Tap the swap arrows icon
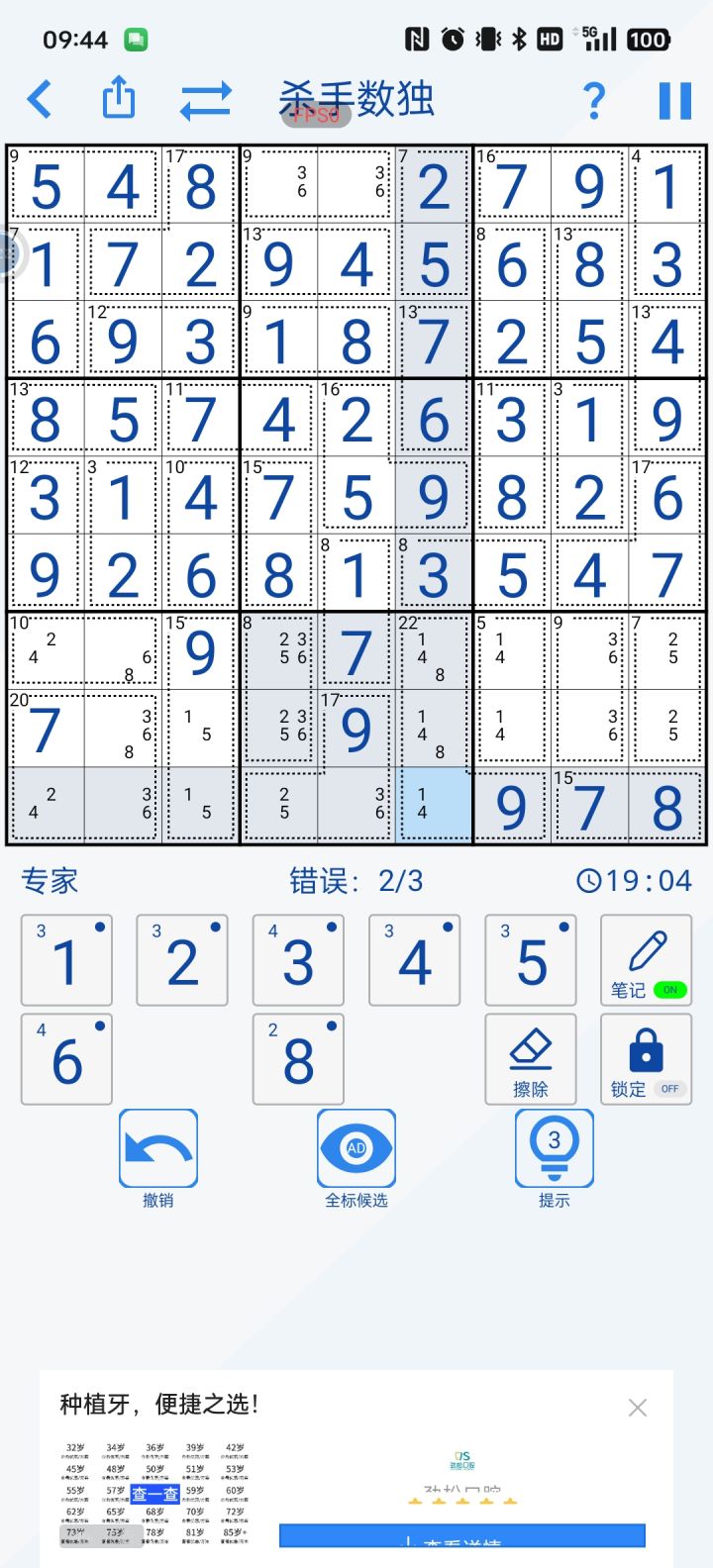This screenshot has width=713, height=1568. (206, 101)
